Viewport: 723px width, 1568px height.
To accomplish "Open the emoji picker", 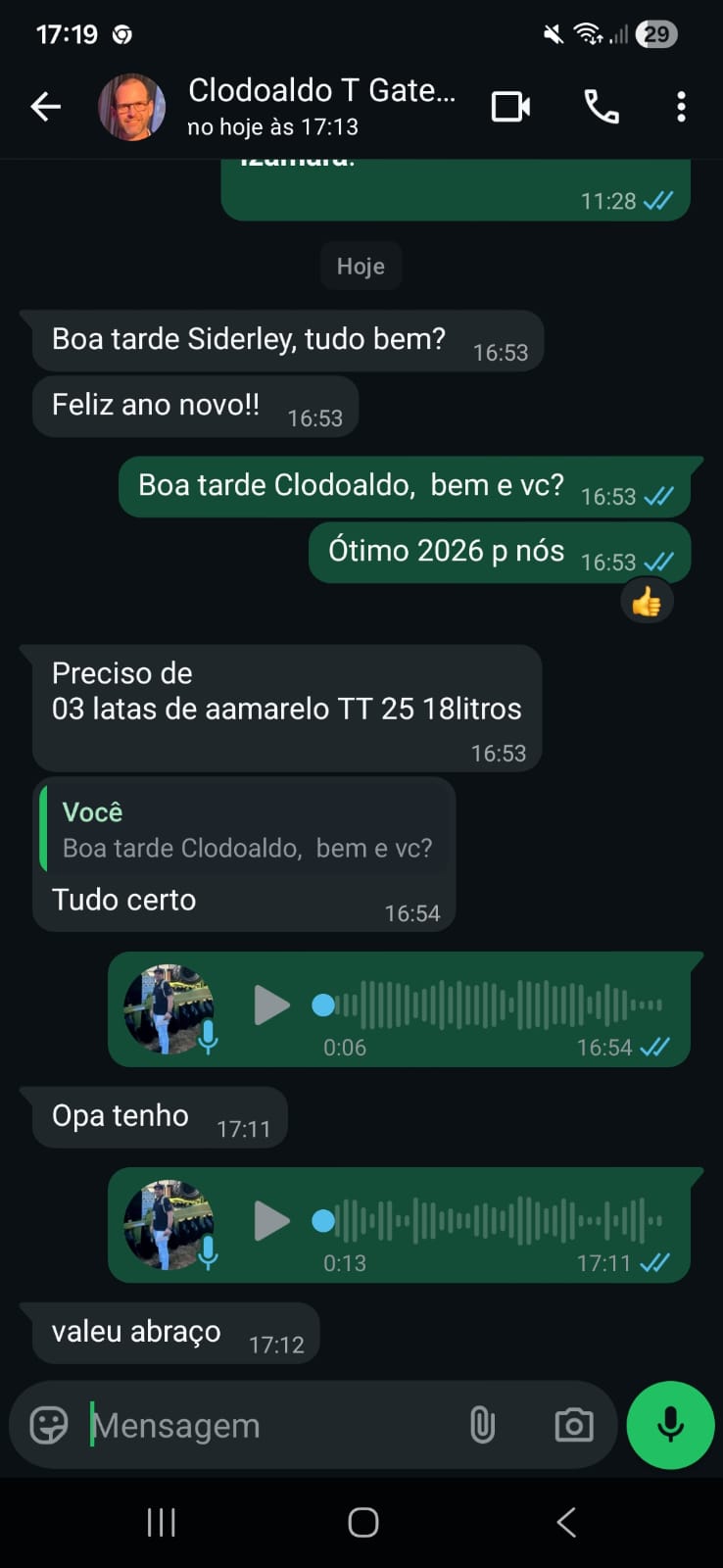I will point(49,1425).
